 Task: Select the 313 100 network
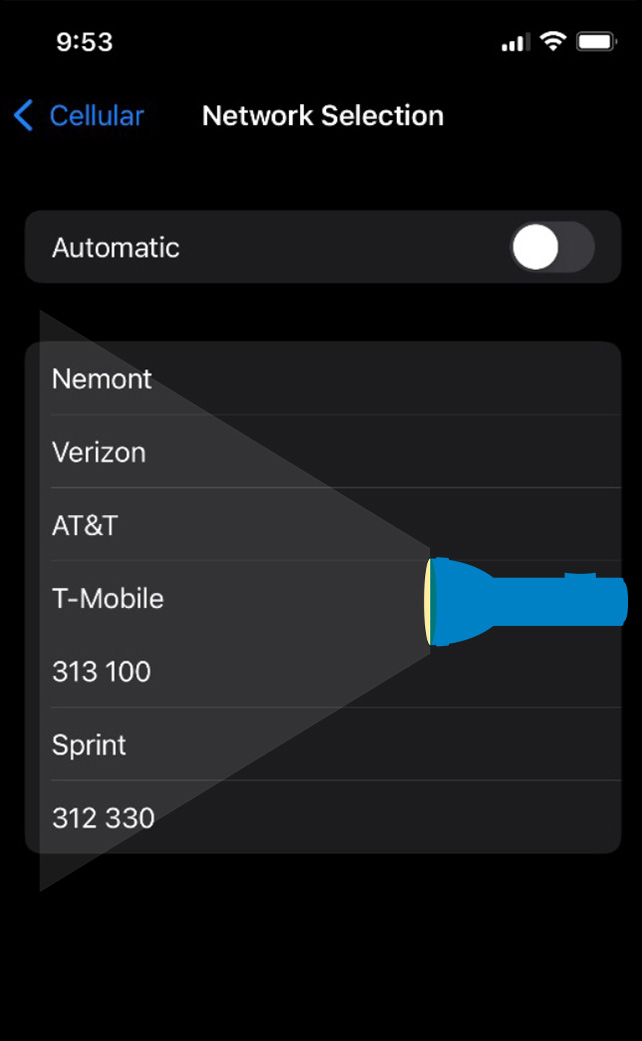pyautogui.click(x=323, y=671)
